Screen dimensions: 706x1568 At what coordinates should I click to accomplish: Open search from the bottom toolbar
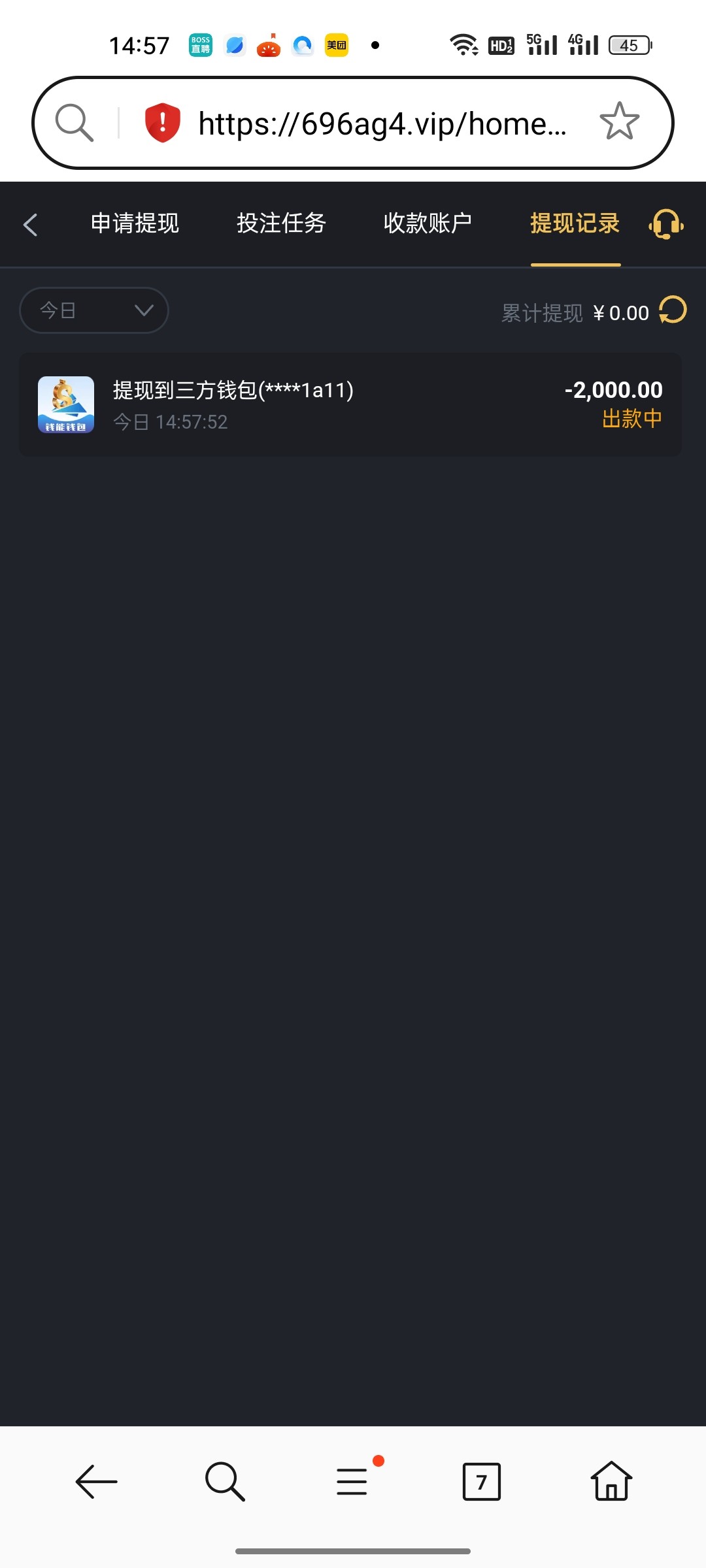pos(225,1481)
